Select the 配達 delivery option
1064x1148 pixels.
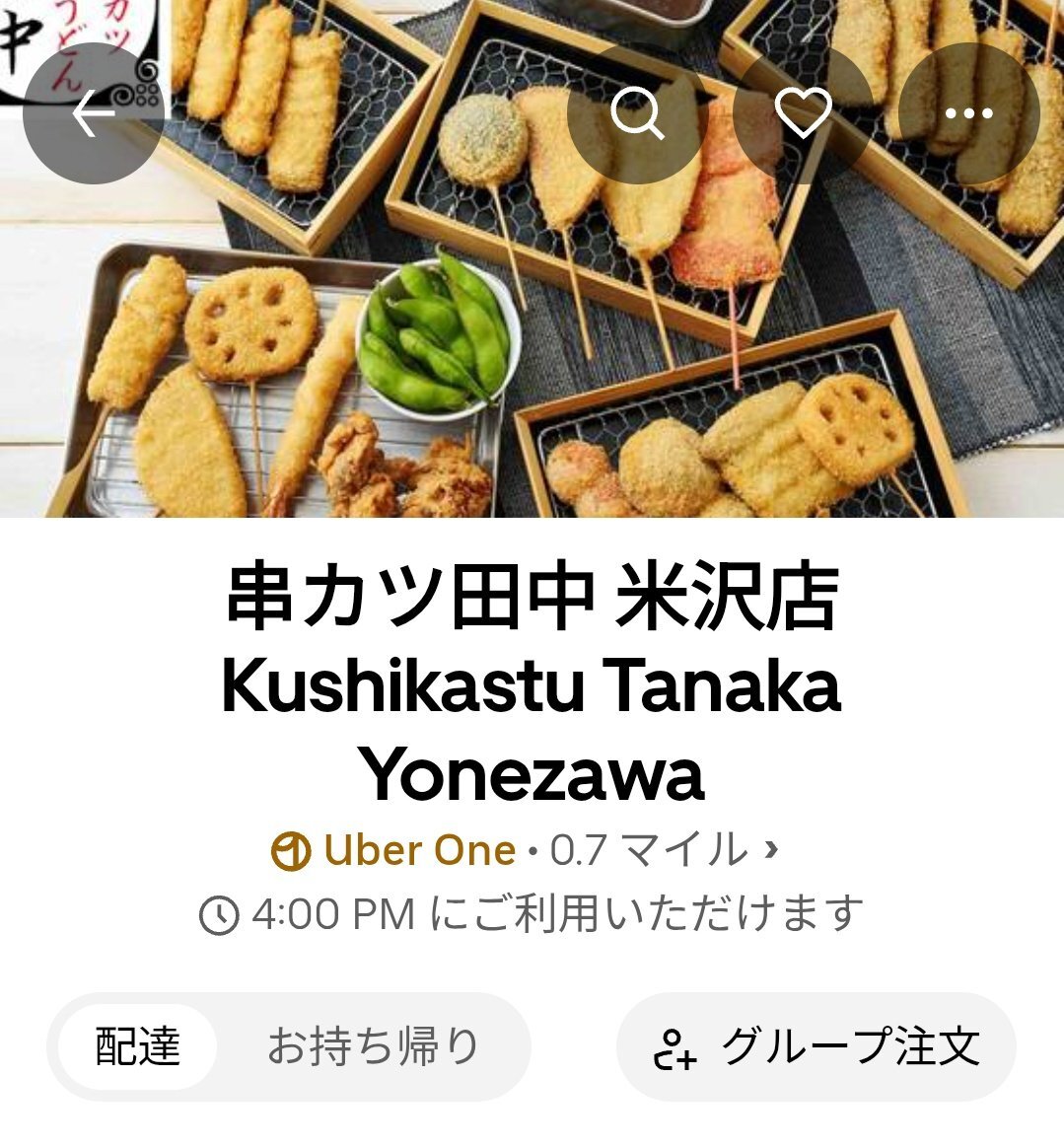point(138,1046)
